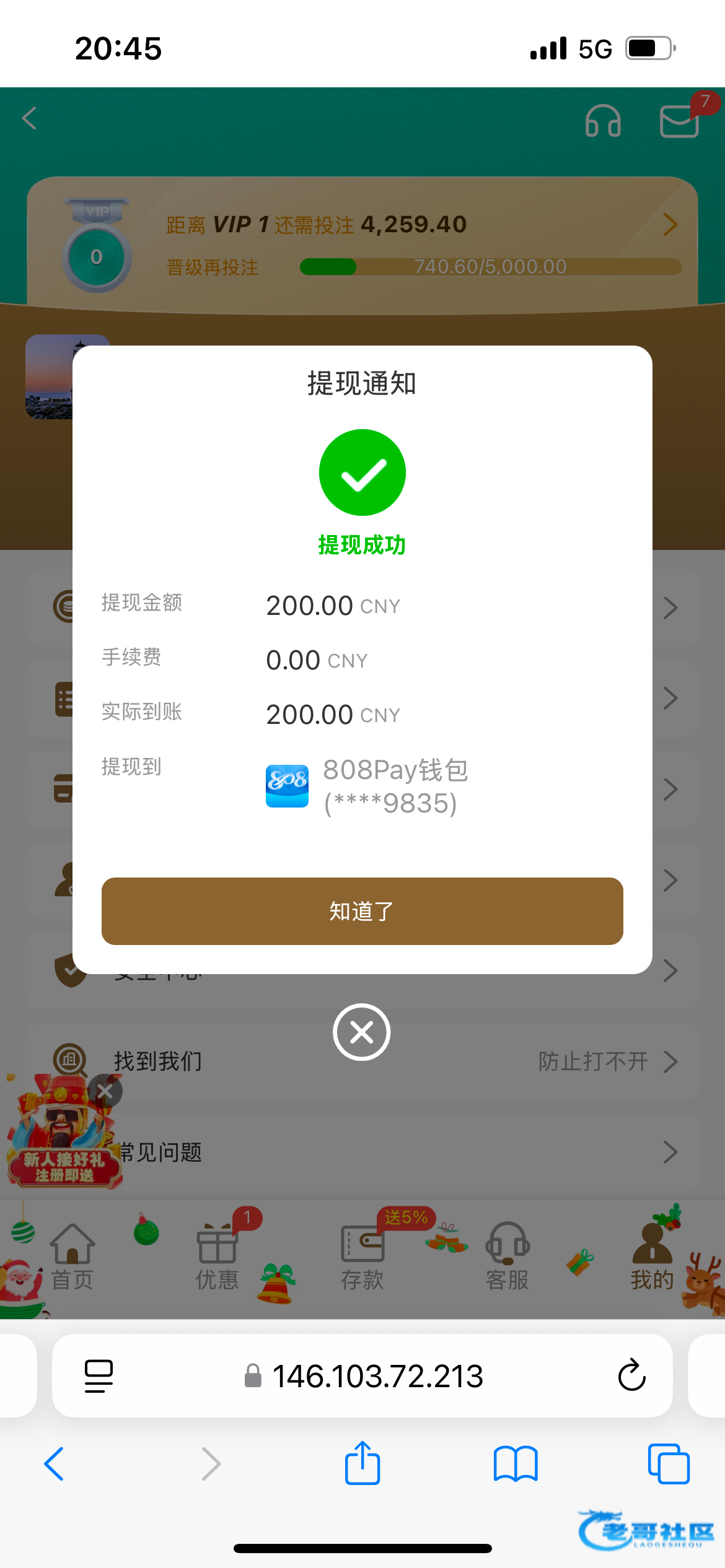
Task: Show open Safari tabs
Action: pos(668,1464)
